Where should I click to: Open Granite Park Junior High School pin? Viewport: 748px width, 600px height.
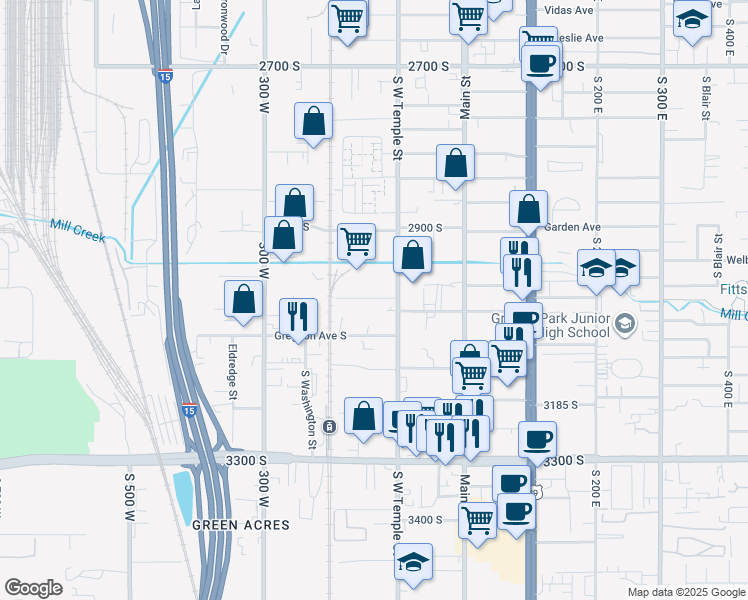625,325
